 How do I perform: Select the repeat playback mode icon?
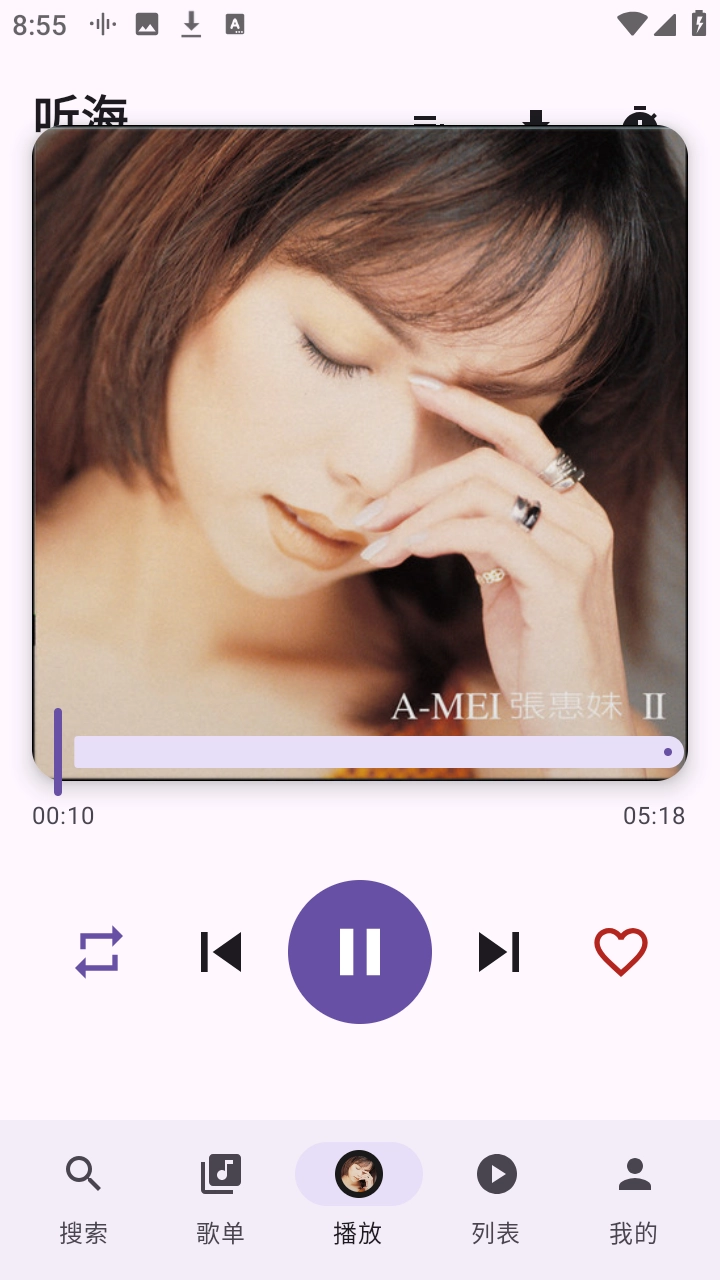point(97,951)
